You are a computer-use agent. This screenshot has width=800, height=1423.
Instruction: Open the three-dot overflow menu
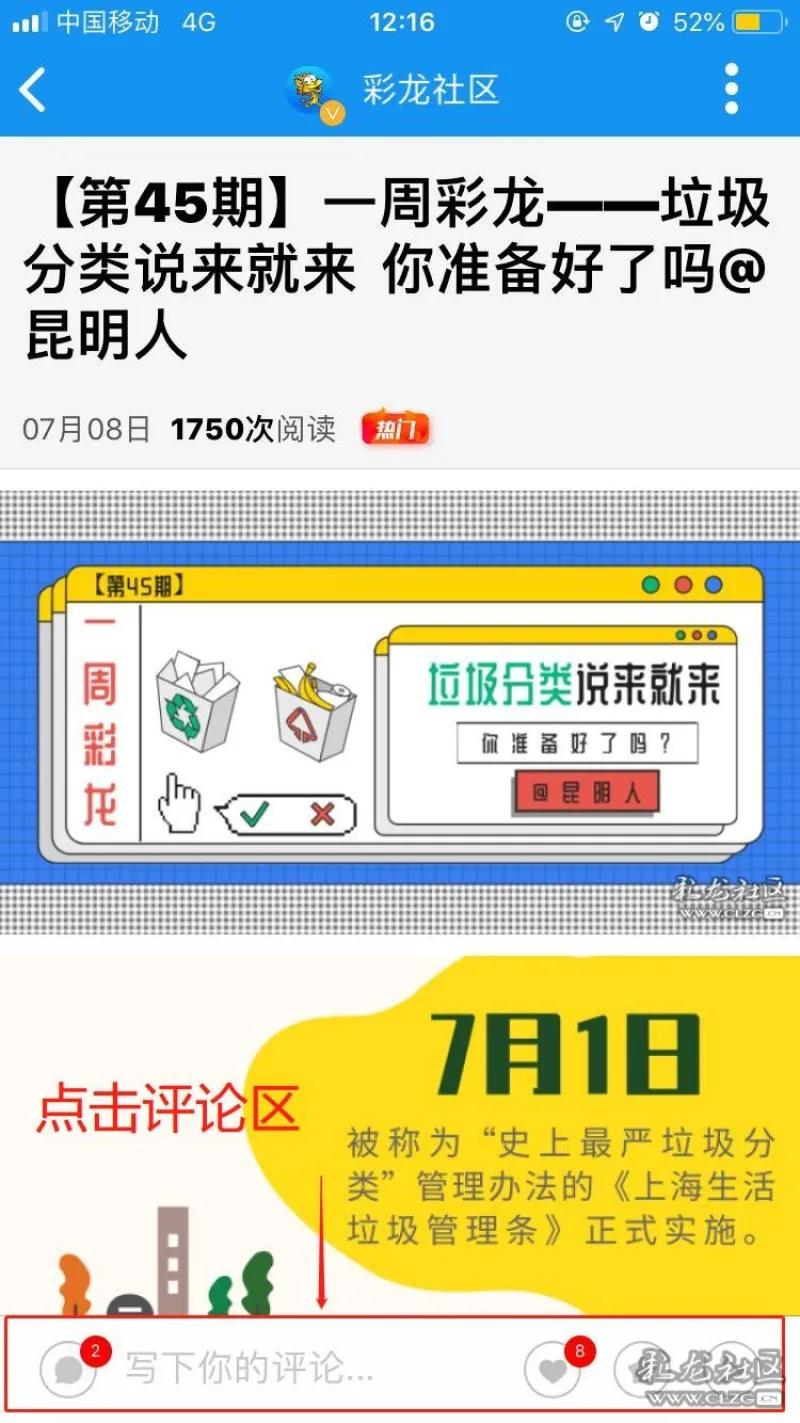coord(732,89)
